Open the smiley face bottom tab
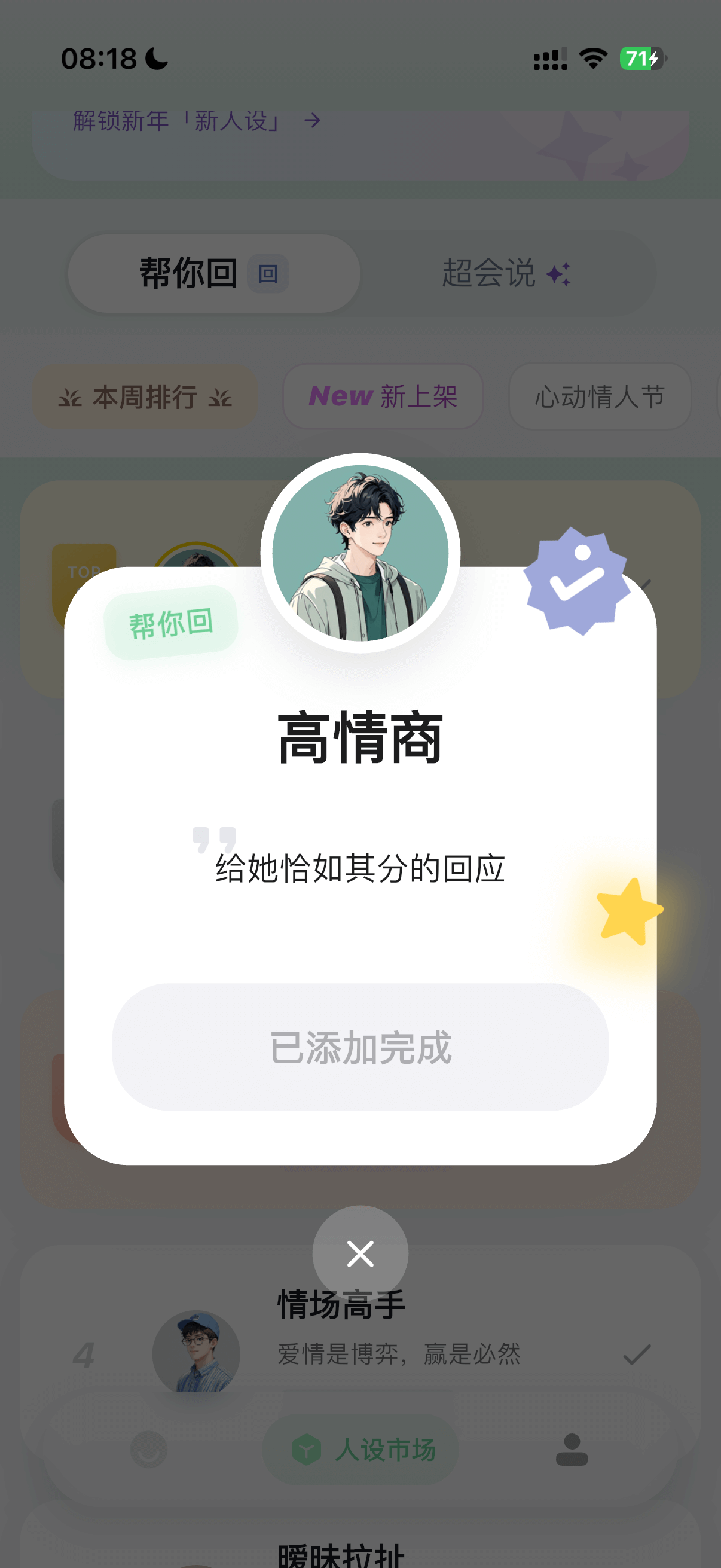This screenshot has height=1568, width=721. pyautogui.click(x=148, y=1450)
